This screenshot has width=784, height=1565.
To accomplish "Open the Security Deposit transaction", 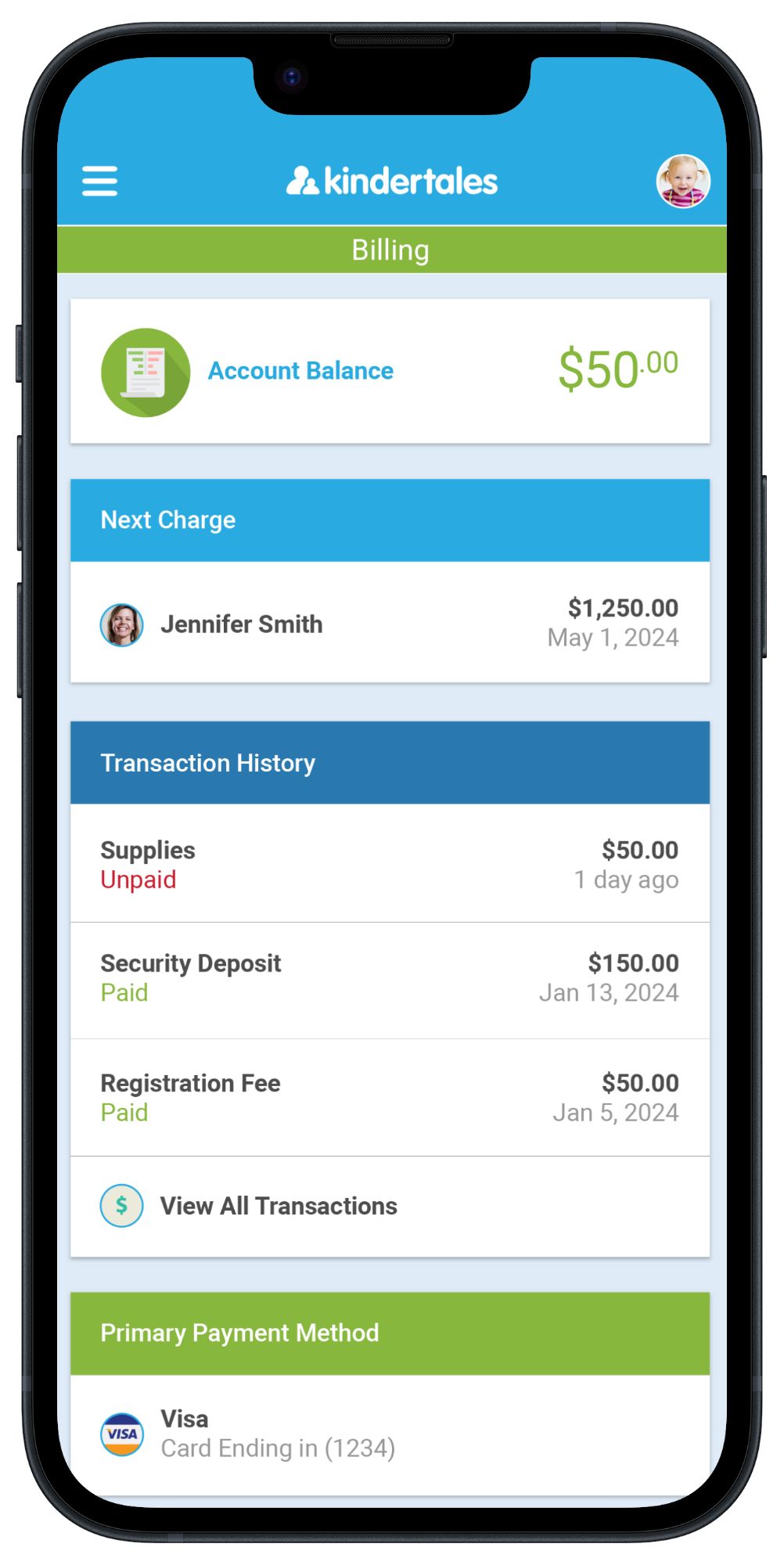I will [x=390, y=980].
